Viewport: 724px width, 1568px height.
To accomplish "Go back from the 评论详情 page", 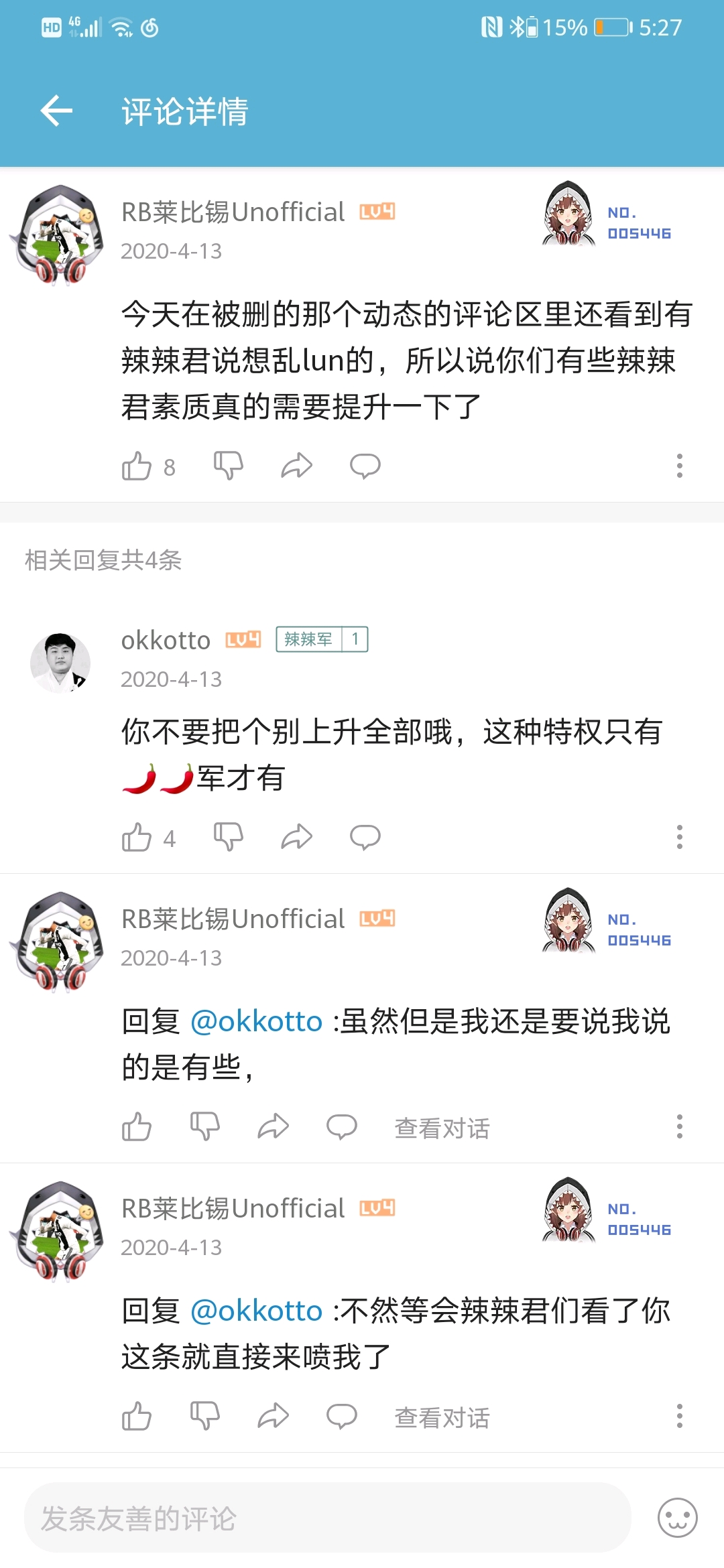I will (x=56, y=111).
